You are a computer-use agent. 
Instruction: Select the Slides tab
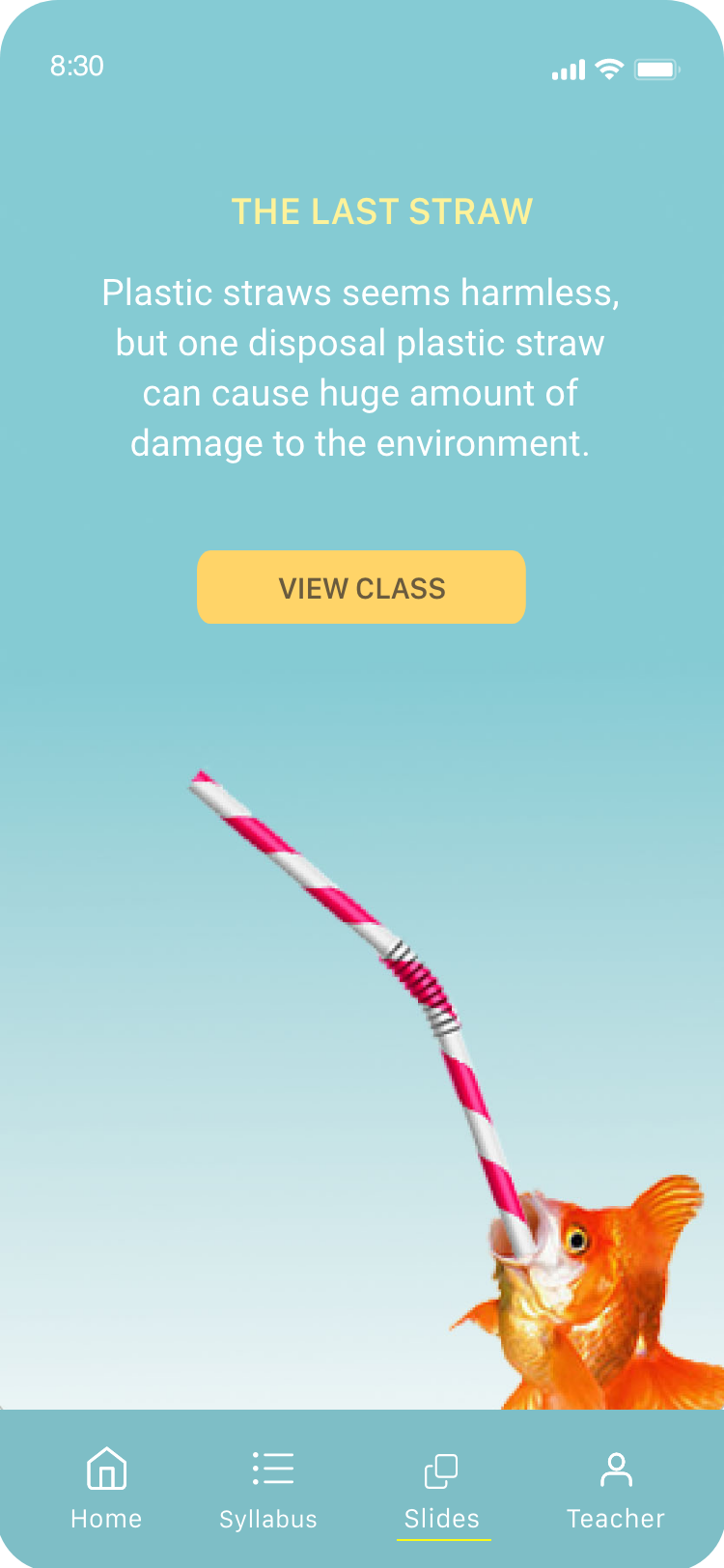[442, 1489]
